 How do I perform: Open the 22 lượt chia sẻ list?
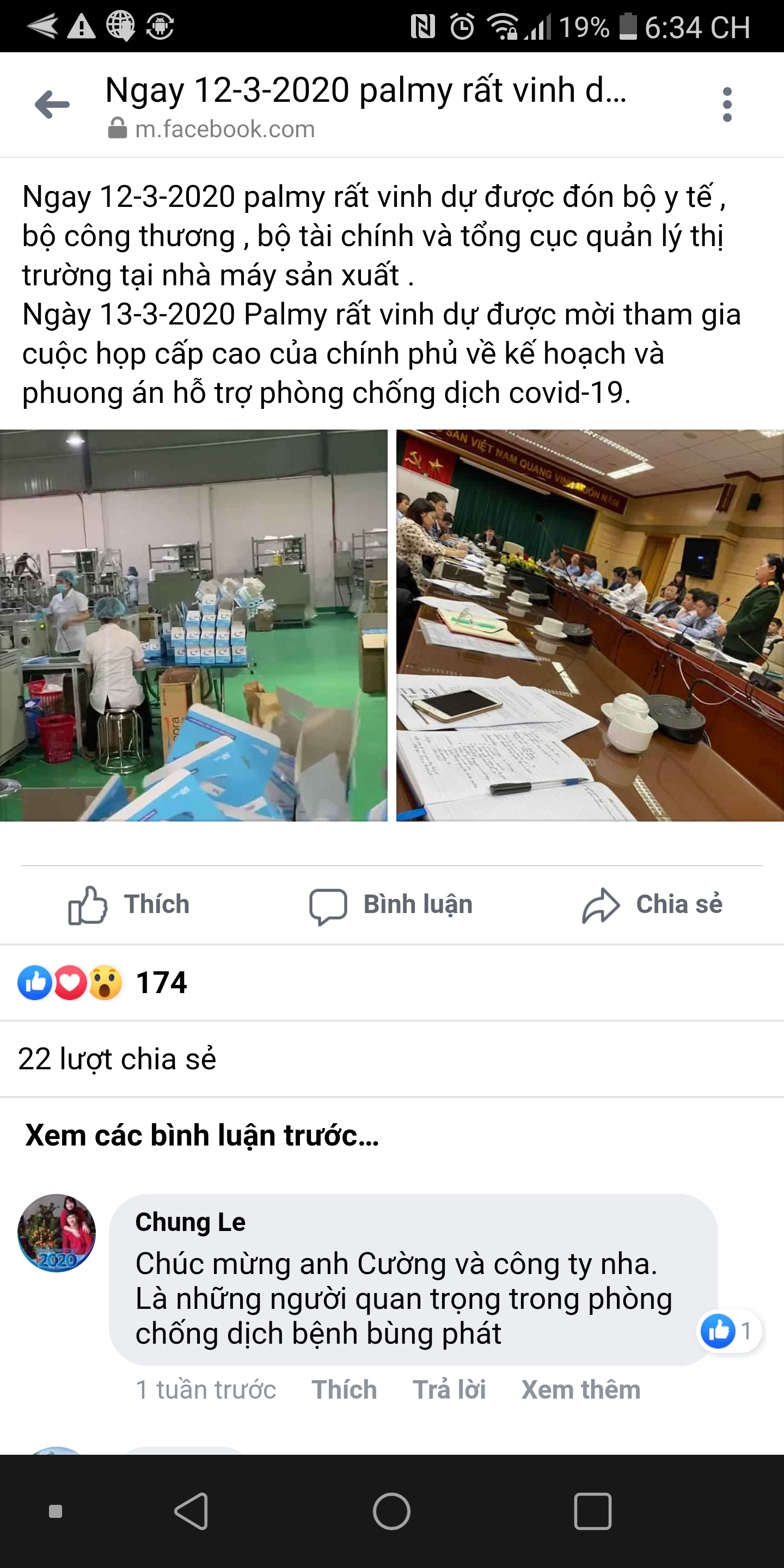click(x=117, y=1059)
